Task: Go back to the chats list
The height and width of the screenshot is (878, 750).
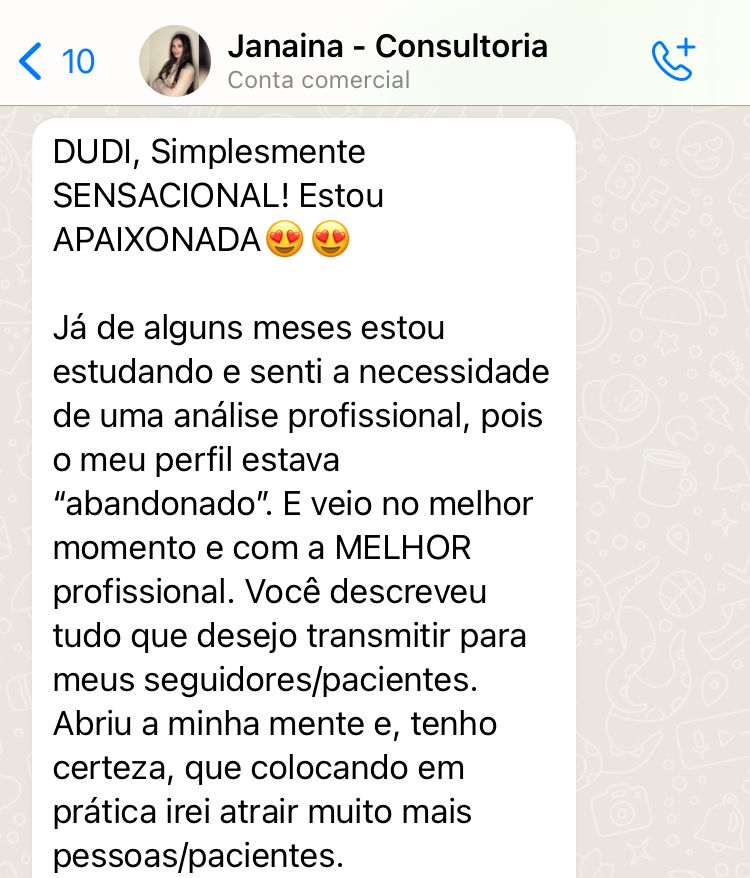Action: (x=55, y=62)
